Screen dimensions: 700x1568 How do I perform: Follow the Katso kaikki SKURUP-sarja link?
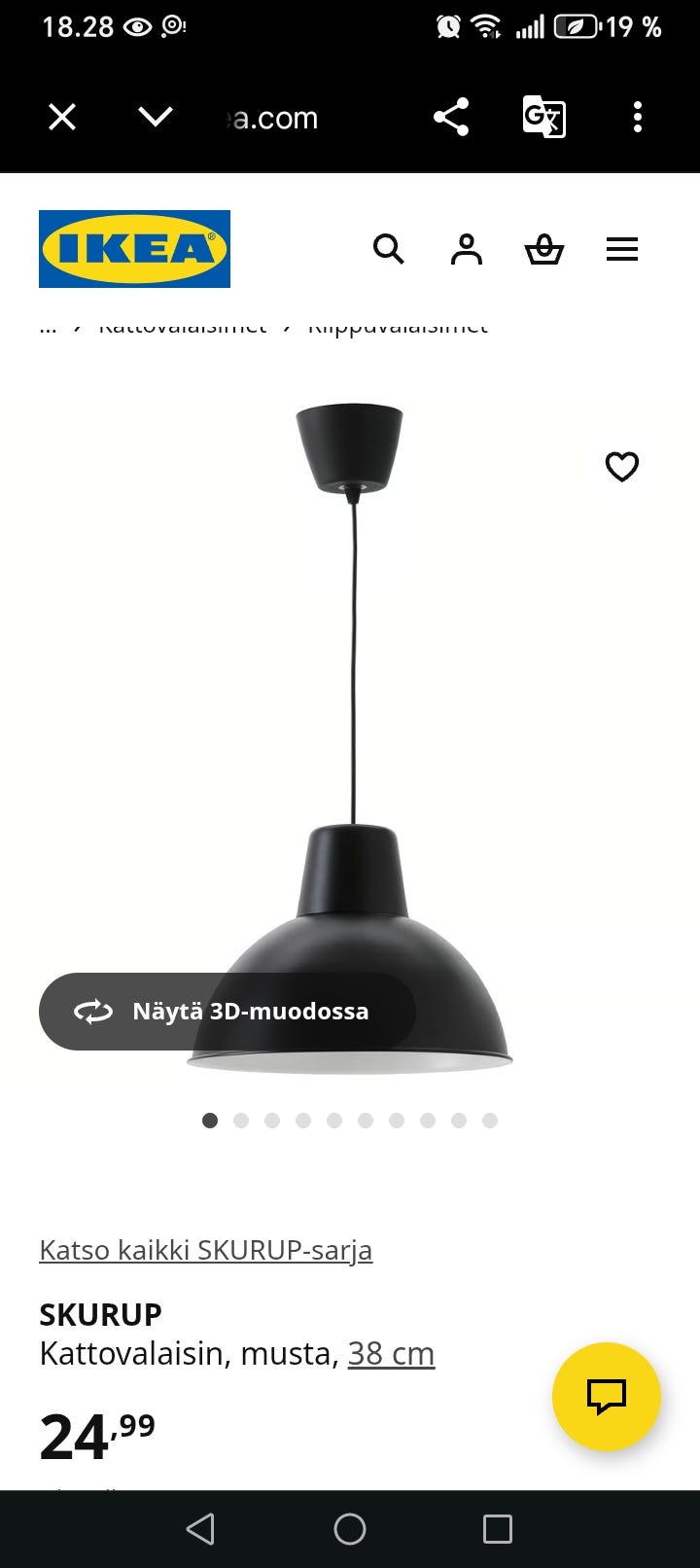[205, 1250]
